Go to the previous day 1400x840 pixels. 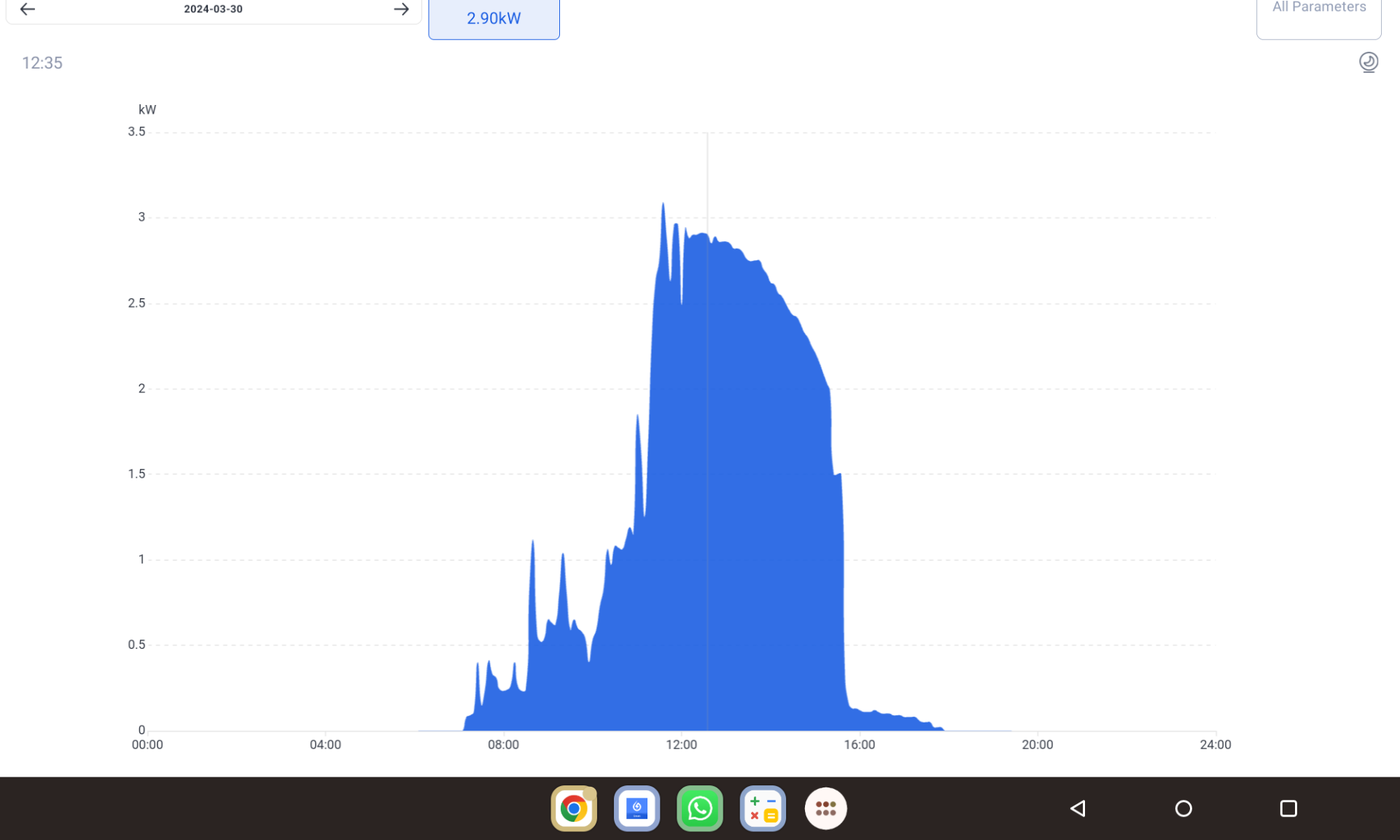coord(28,9)
